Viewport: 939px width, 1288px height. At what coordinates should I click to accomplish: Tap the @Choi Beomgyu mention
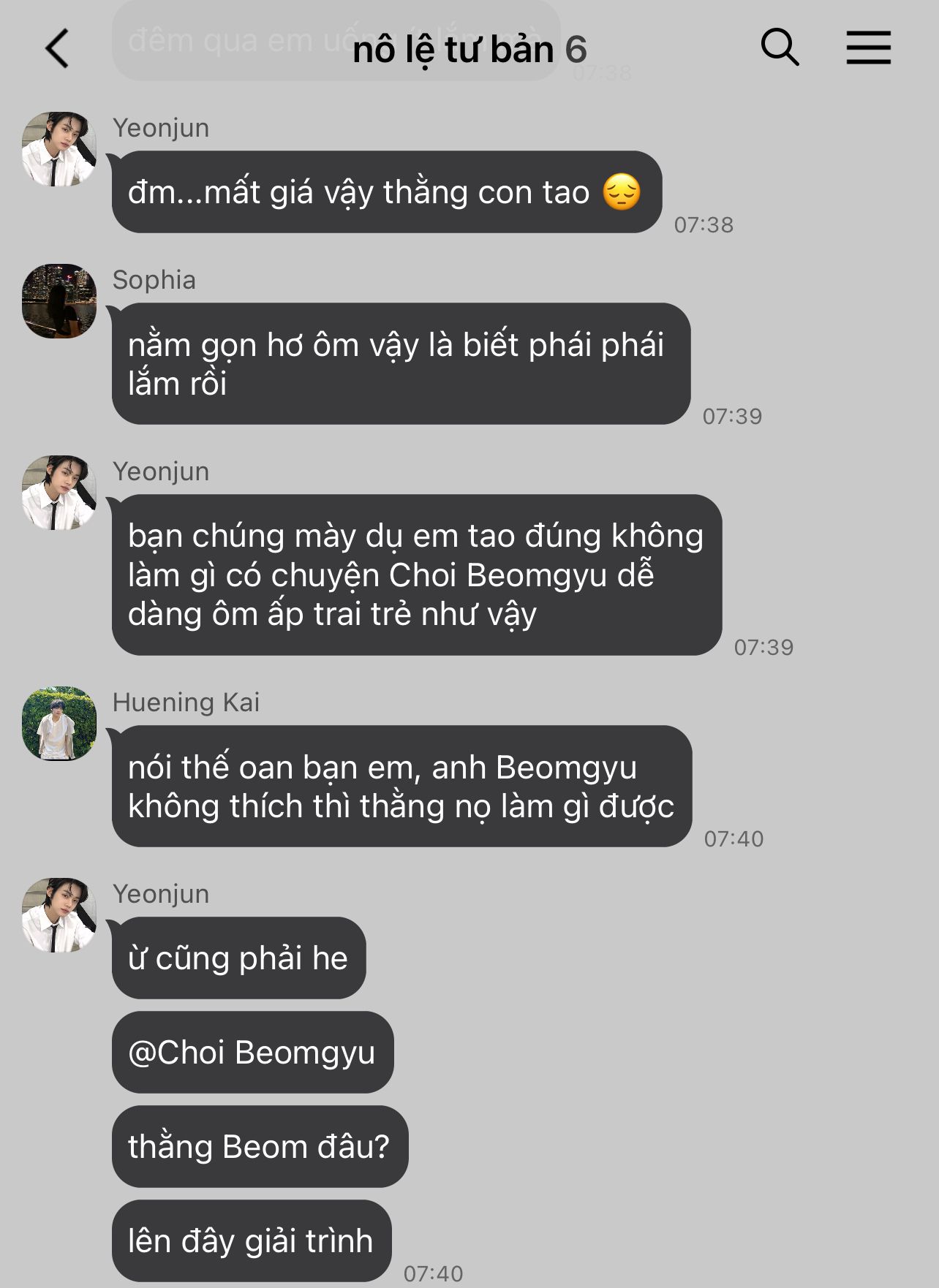(x=252, y=1053)
